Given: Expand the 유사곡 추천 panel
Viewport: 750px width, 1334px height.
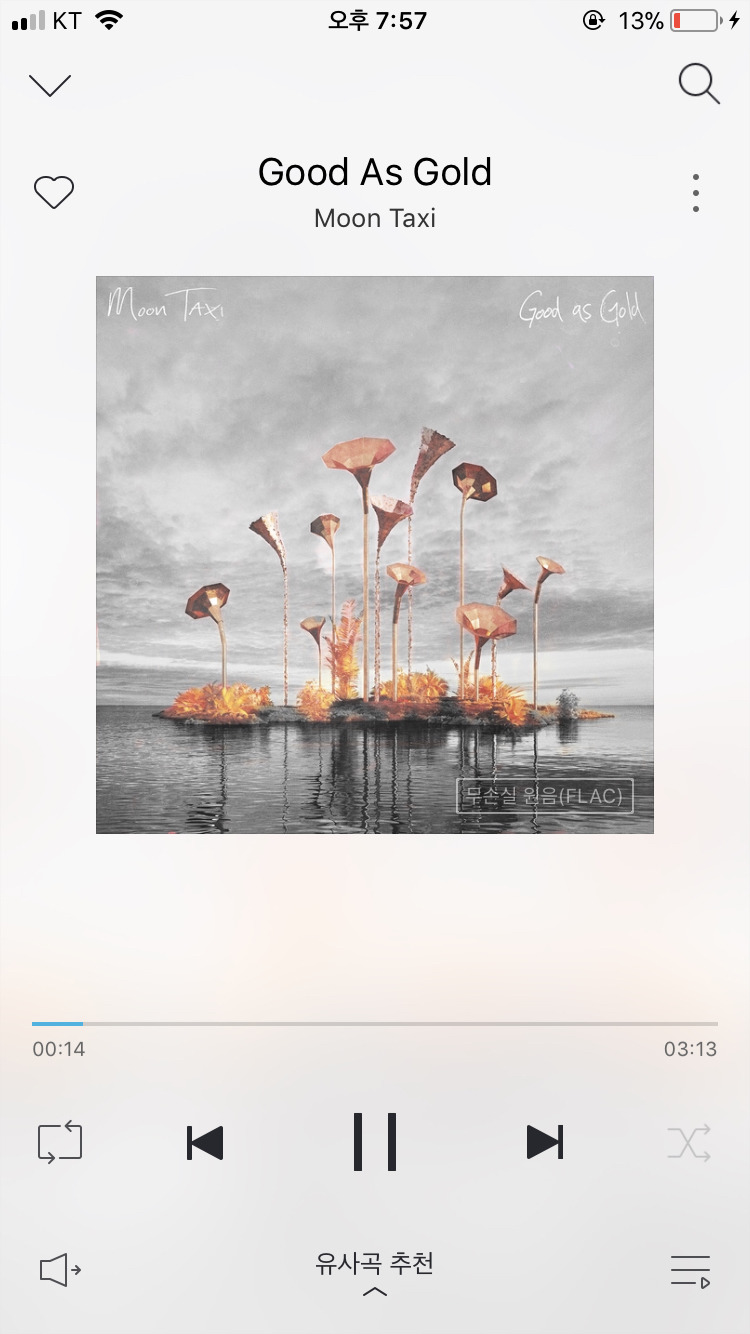Looking at the screenshot, I should coord(375,1272).
